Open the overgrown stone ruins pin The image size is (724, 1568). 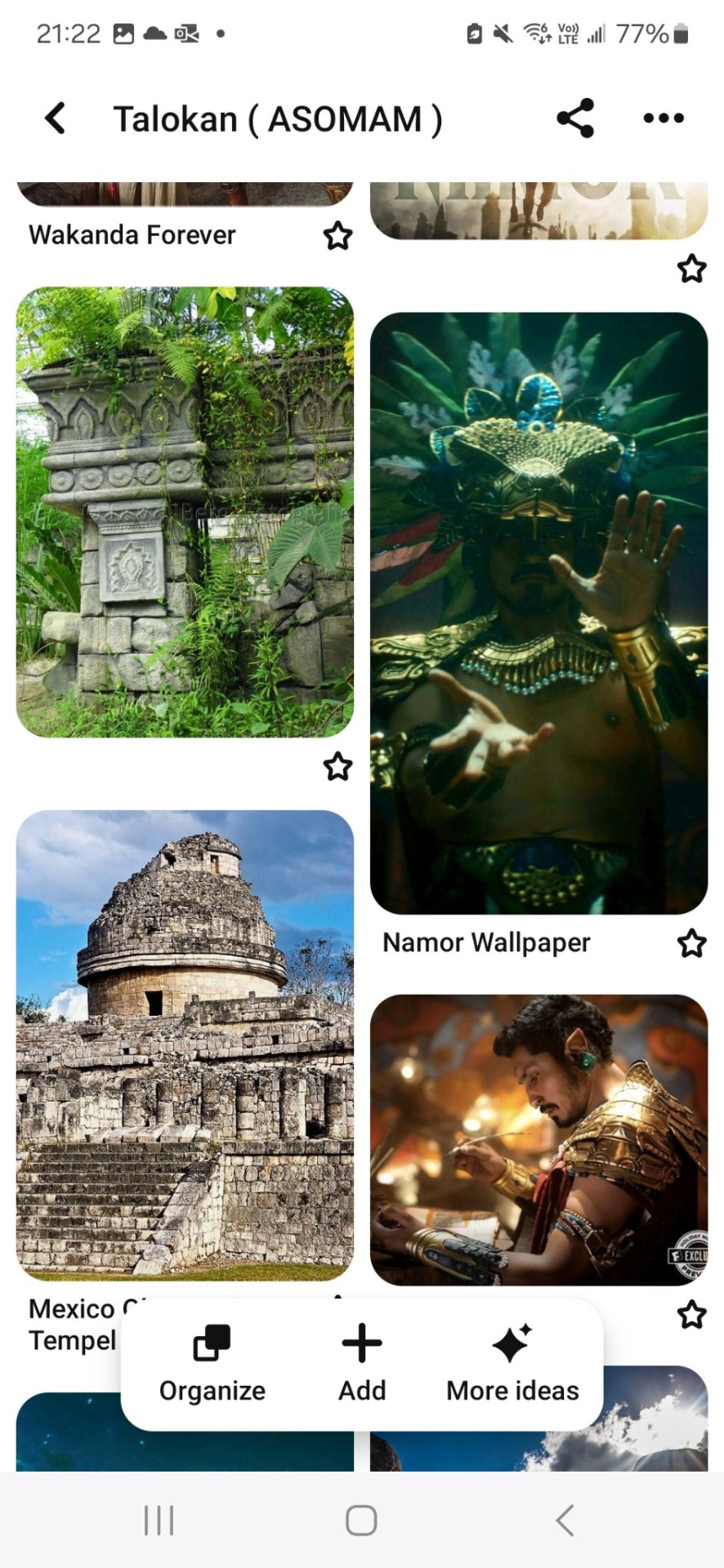pyautogui.click(x=185, y=512)
